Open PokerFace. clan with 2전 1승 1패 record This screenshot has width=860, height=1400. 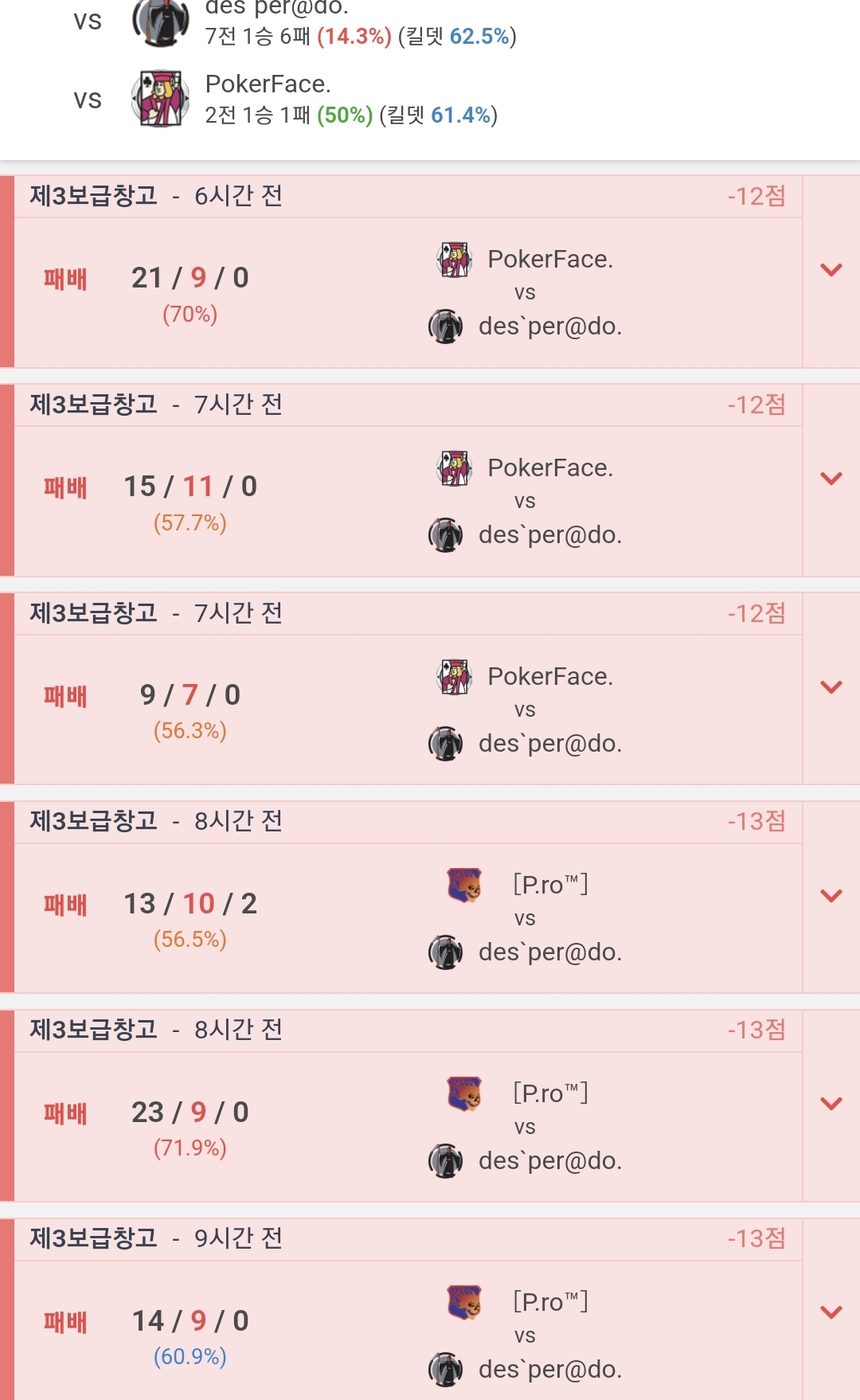[x=268, y=84]
